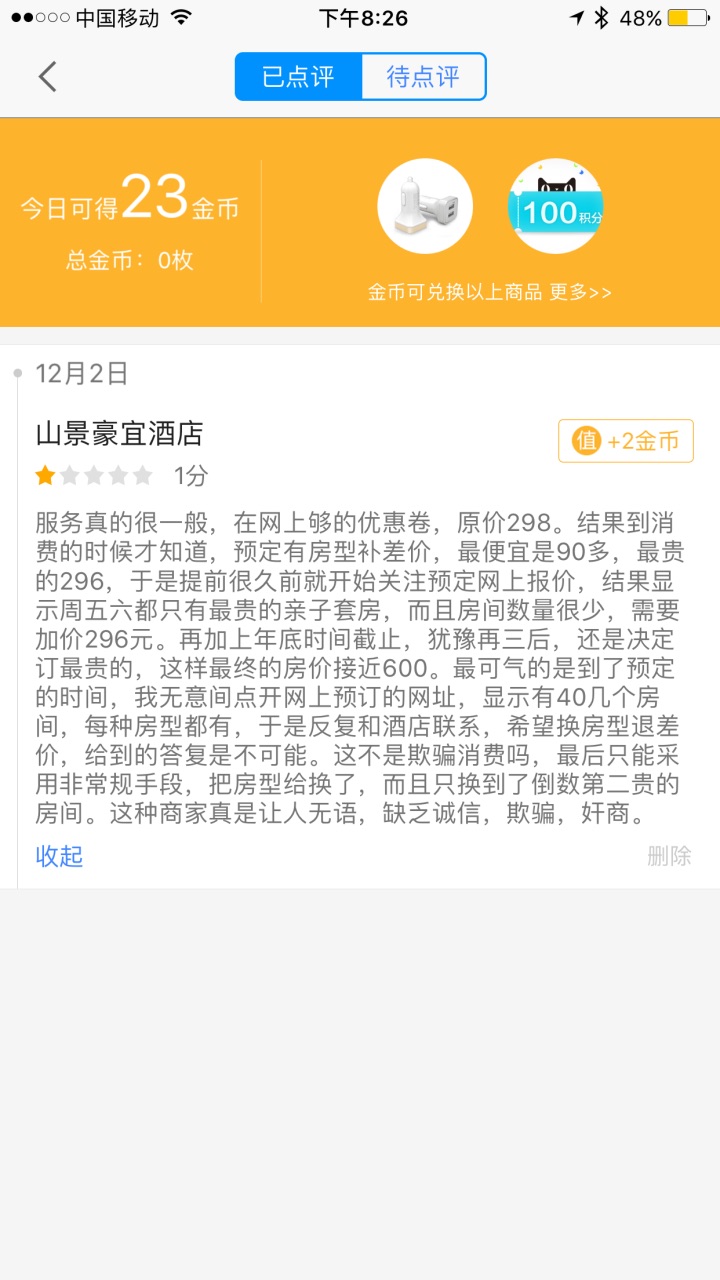Collapse the review with 收起

tap(59, 856)
